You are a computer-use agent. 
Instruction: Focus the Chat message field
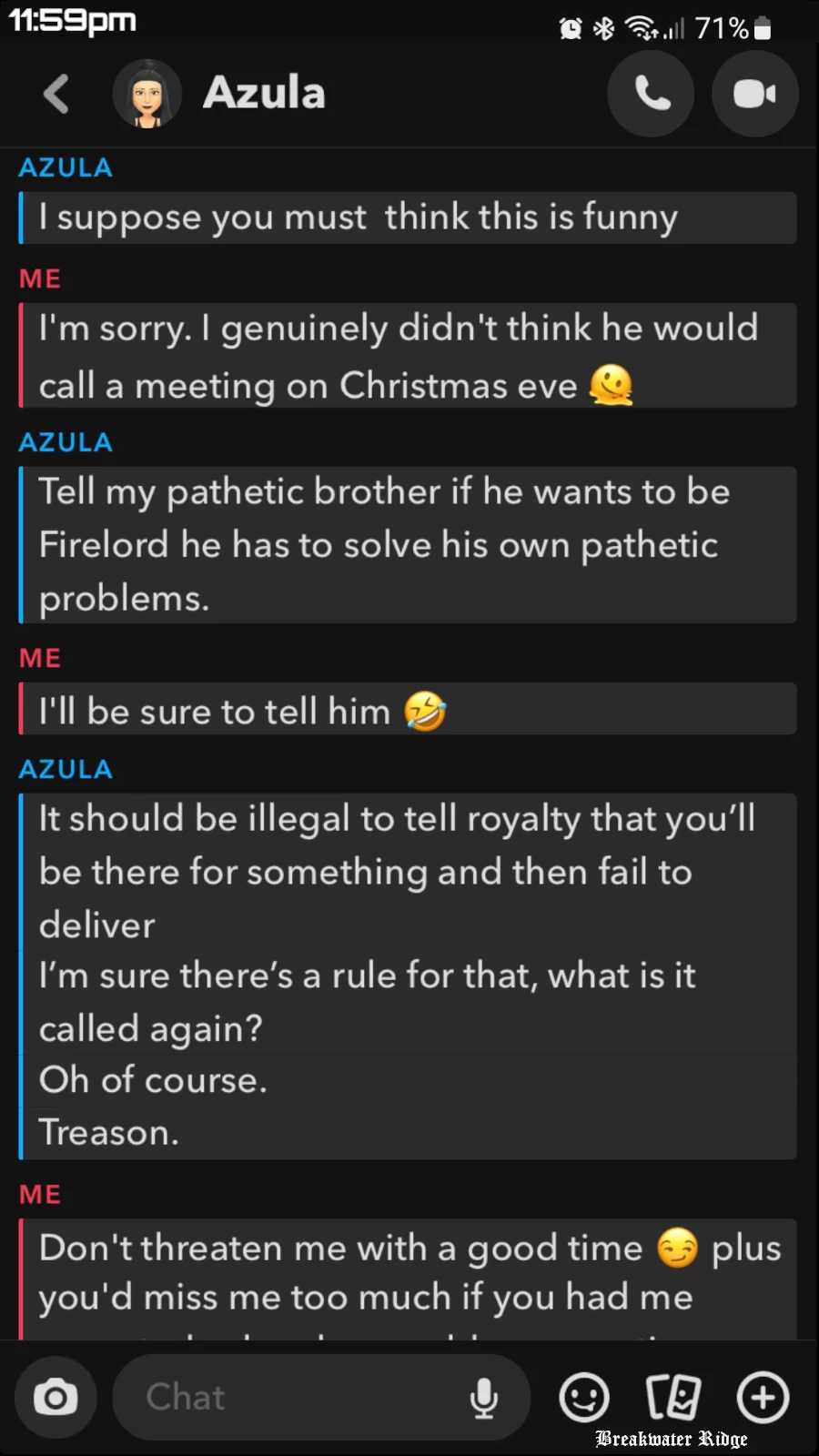pos(291,1397)
